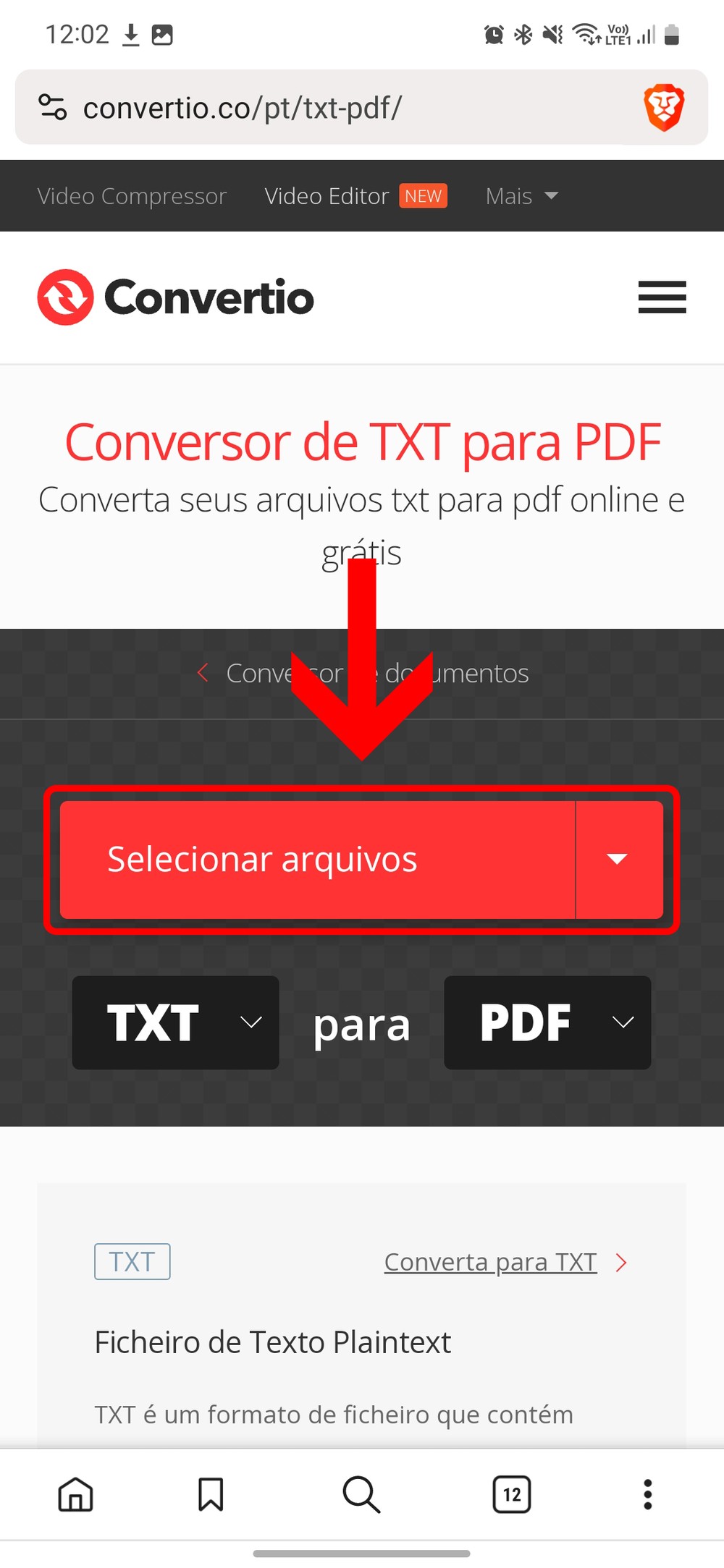Follow the Converta para TXT link
This screenshot has height=1568, width=724.
click(491, 1263)
